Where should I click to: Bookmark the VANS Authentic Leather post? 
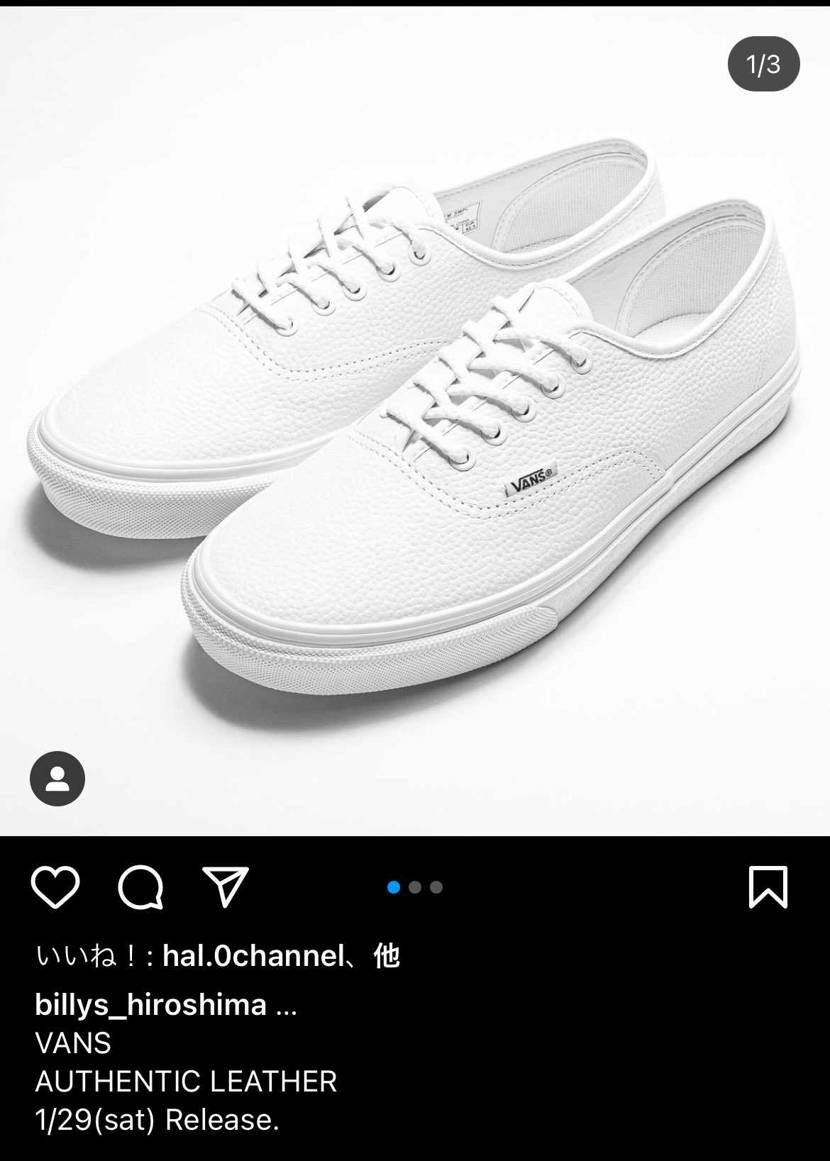(768, 887)
